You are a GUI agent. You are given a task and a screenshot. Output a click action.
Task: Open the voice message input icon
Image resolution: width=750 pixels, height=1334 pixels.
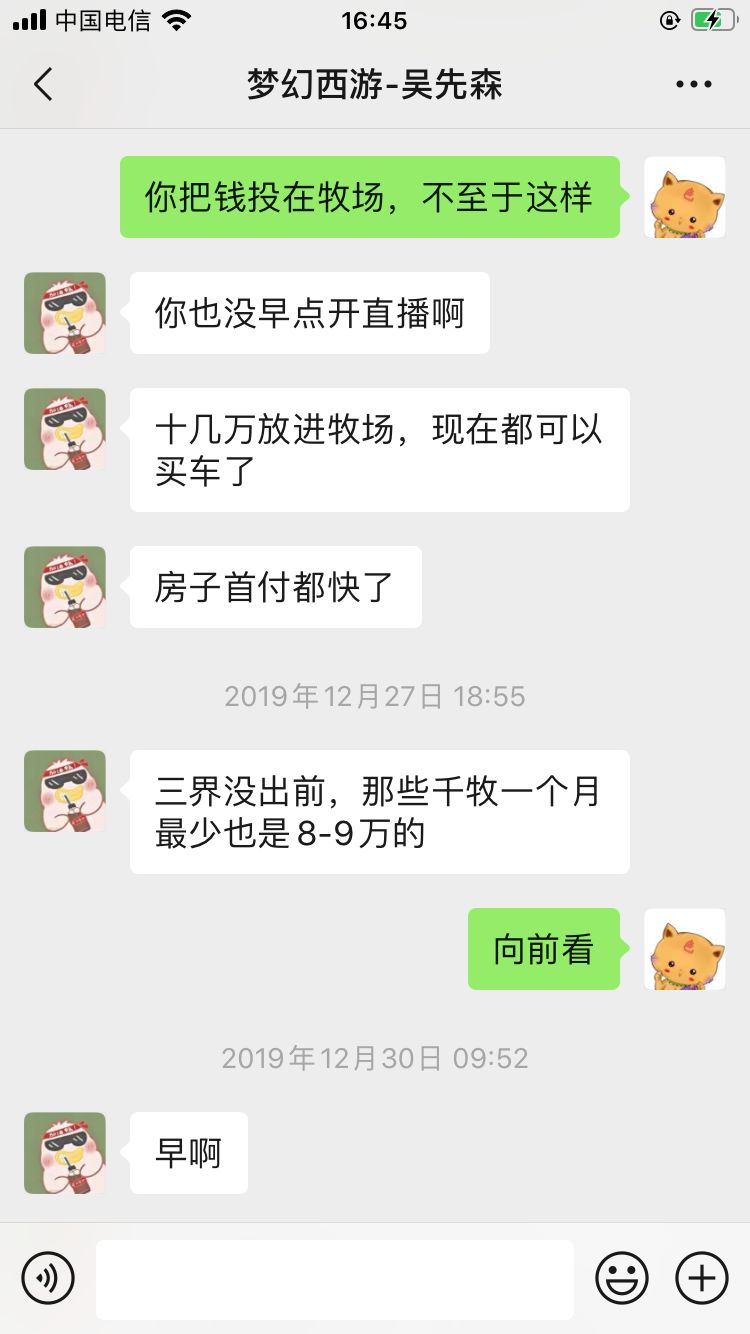point(48,1278)
